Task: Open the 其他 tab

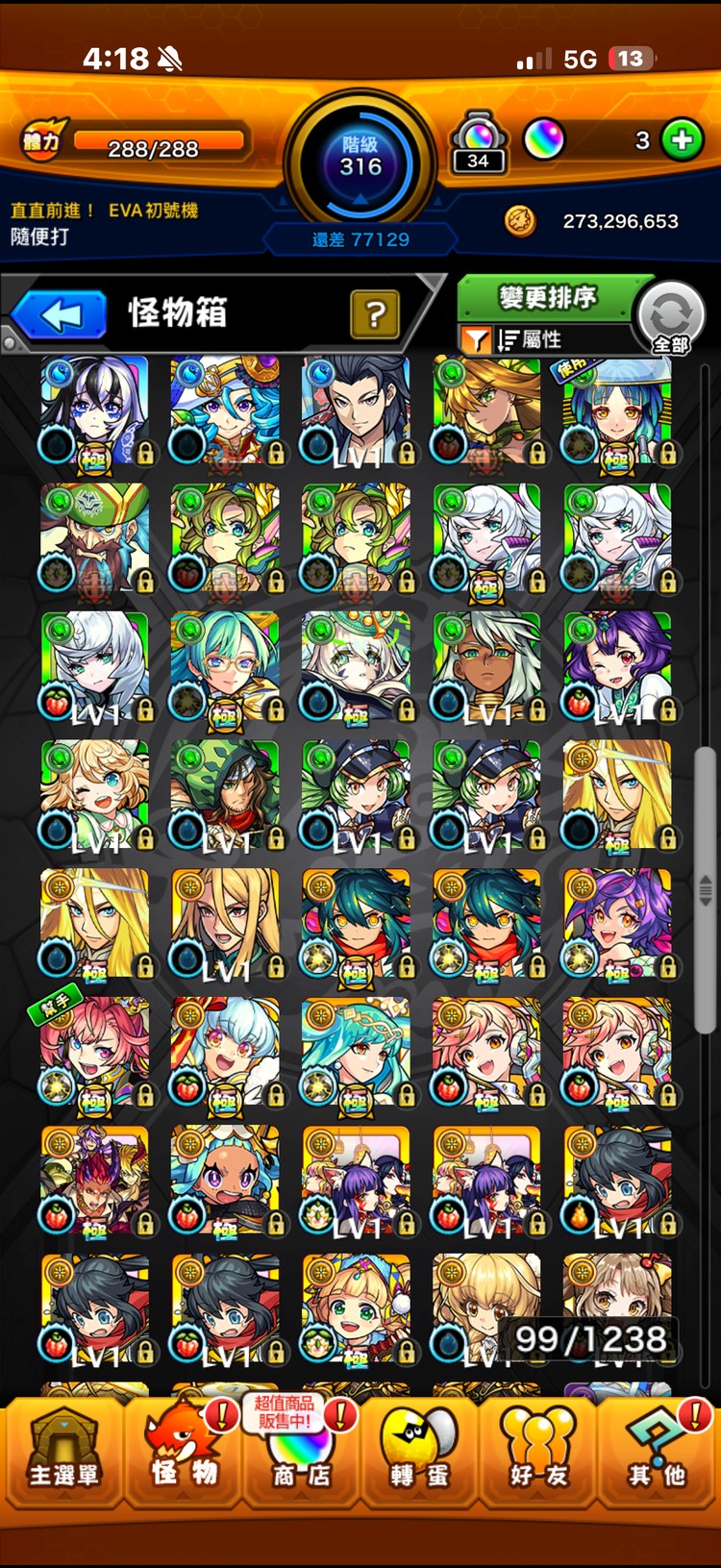Action: click(658, 1452)
